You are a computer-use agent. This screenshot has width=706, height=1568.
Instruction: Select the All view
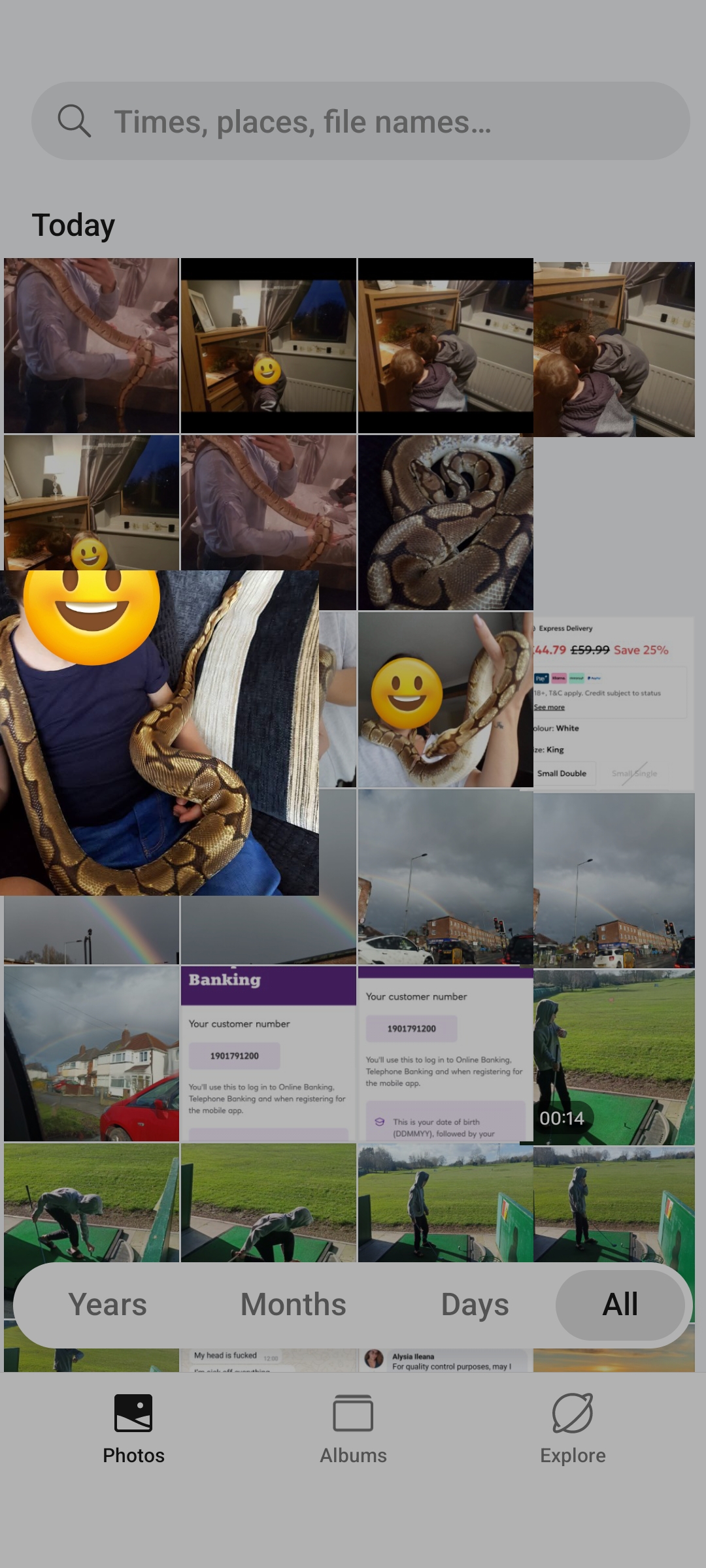[x=620, y=1305]
